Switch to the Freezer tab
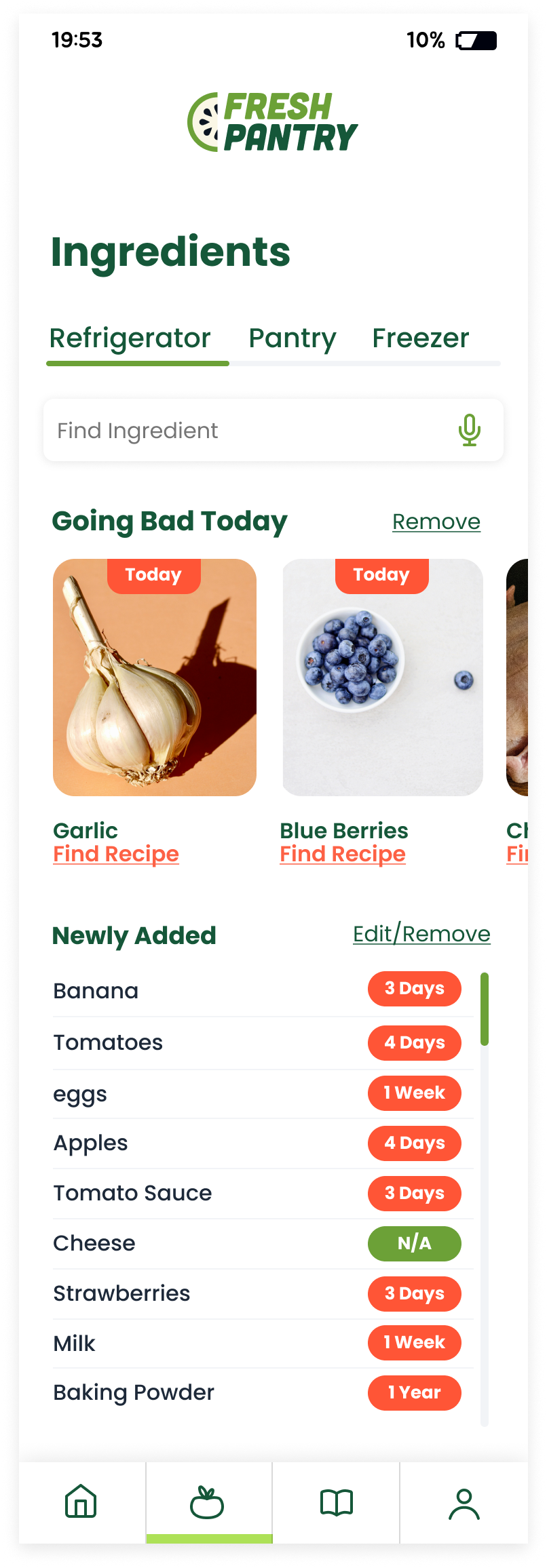Image resolution: width=547 pixels, height=1568 pixels. click(420, 338)
